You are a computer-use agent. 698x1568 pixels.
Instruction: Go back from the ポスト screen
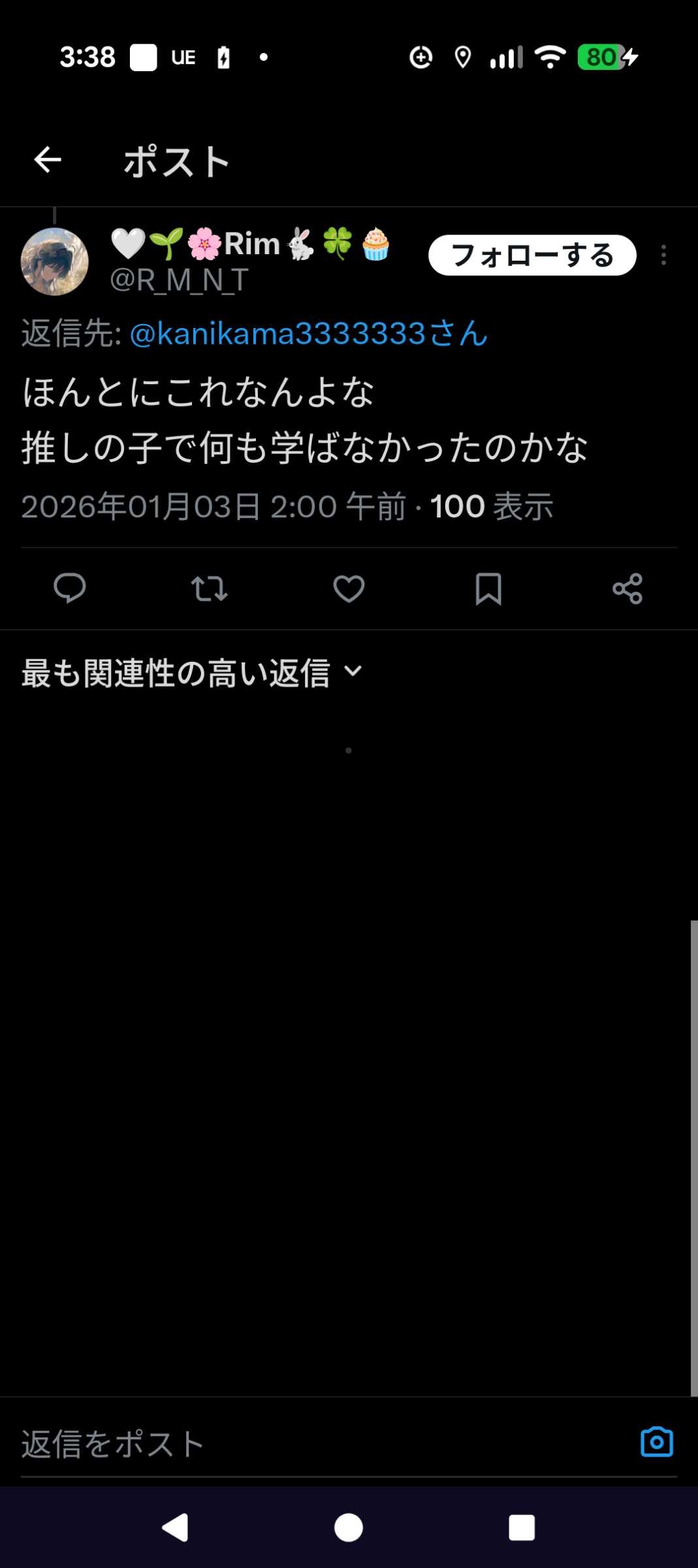(x=48, y=160)
